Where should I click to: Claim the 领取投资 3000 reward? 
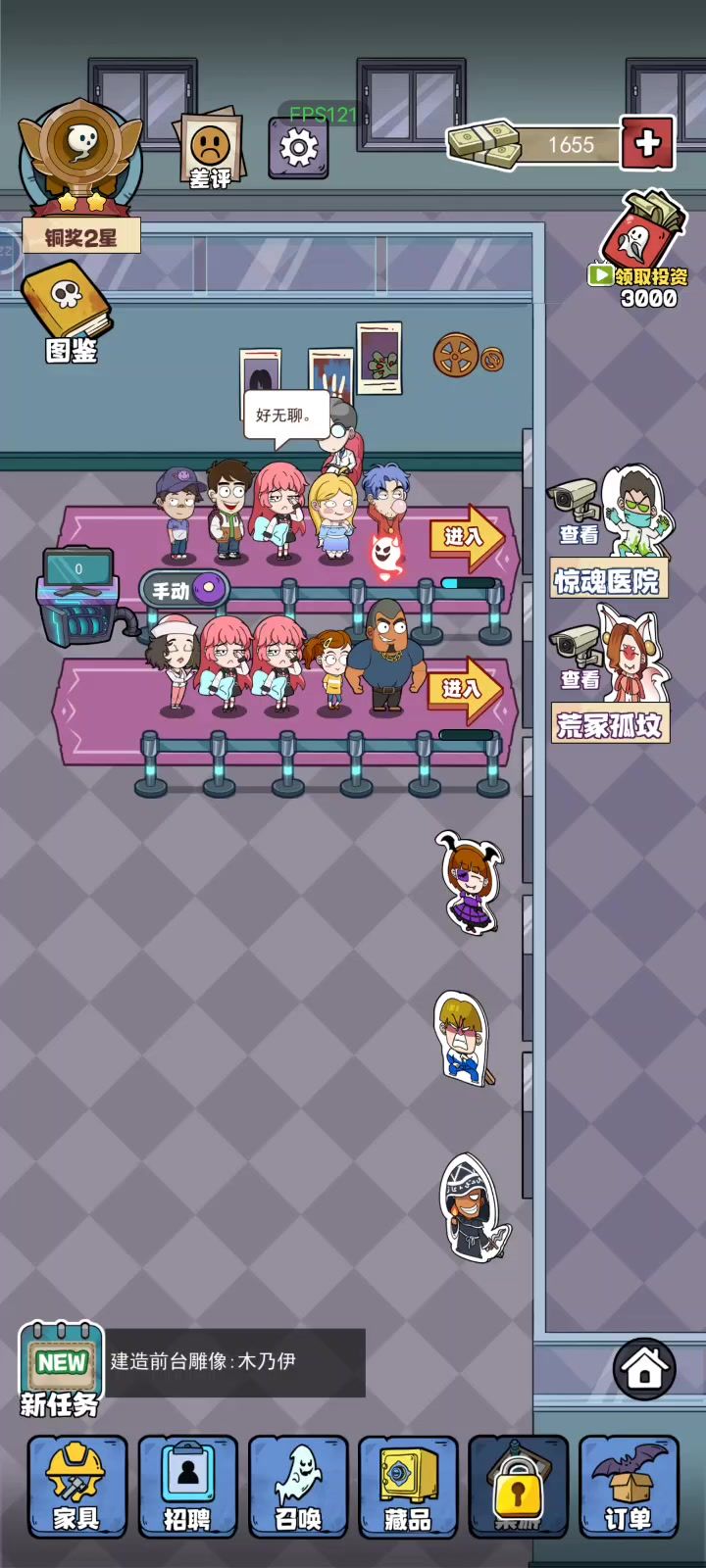coord(641,250)
